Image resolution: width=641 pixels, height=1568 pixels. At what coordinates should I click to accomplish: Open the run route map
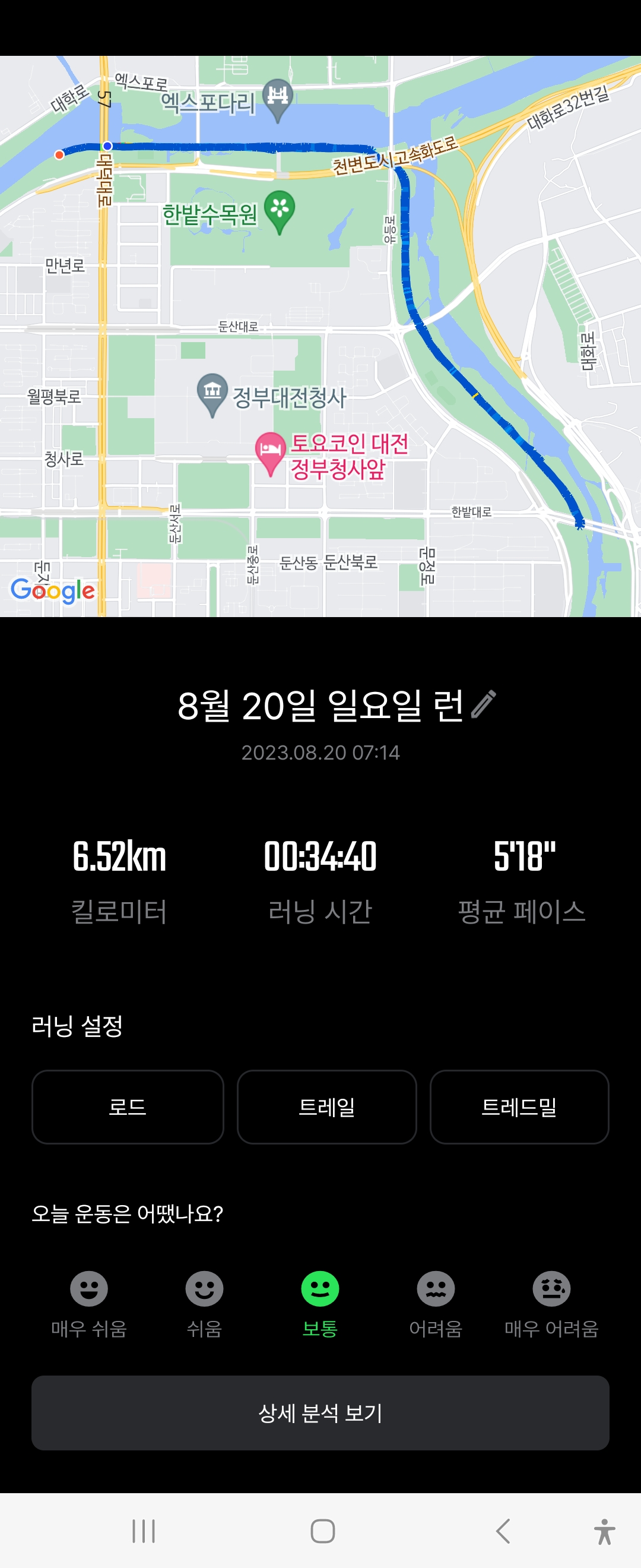(x=320, y=337)
